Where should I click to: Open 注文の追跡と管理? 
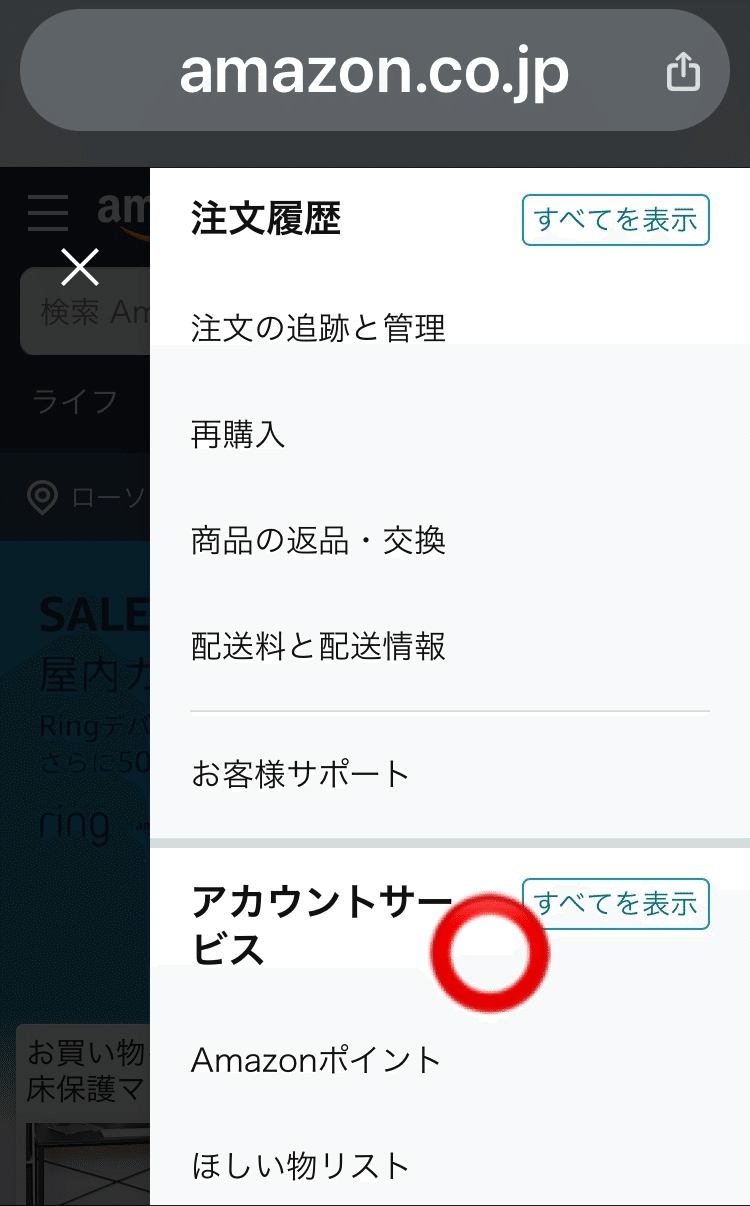tap(318, 328)
